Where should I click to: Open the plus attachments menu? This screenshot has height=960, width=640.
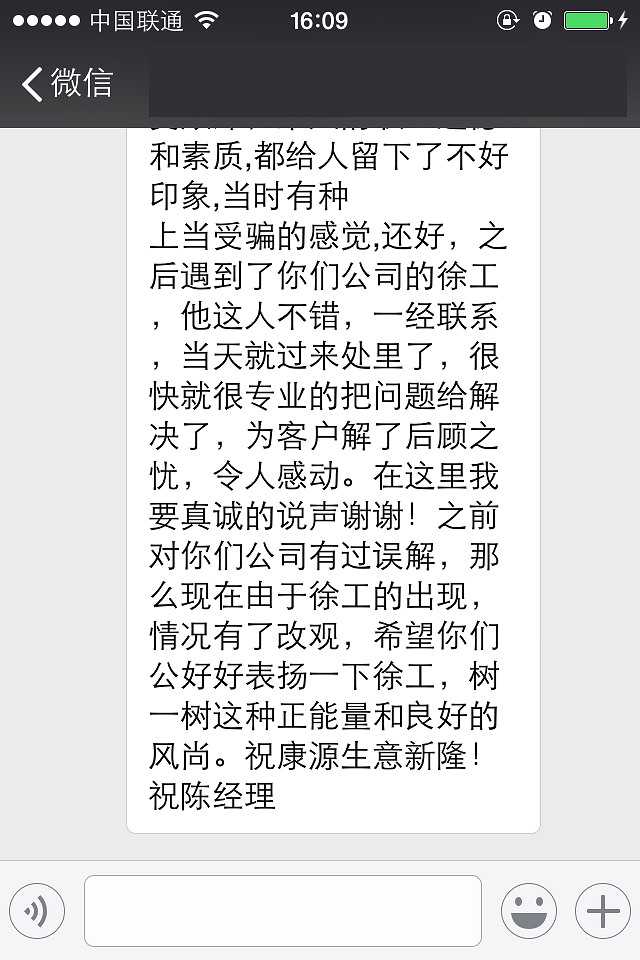click(602, 911)
